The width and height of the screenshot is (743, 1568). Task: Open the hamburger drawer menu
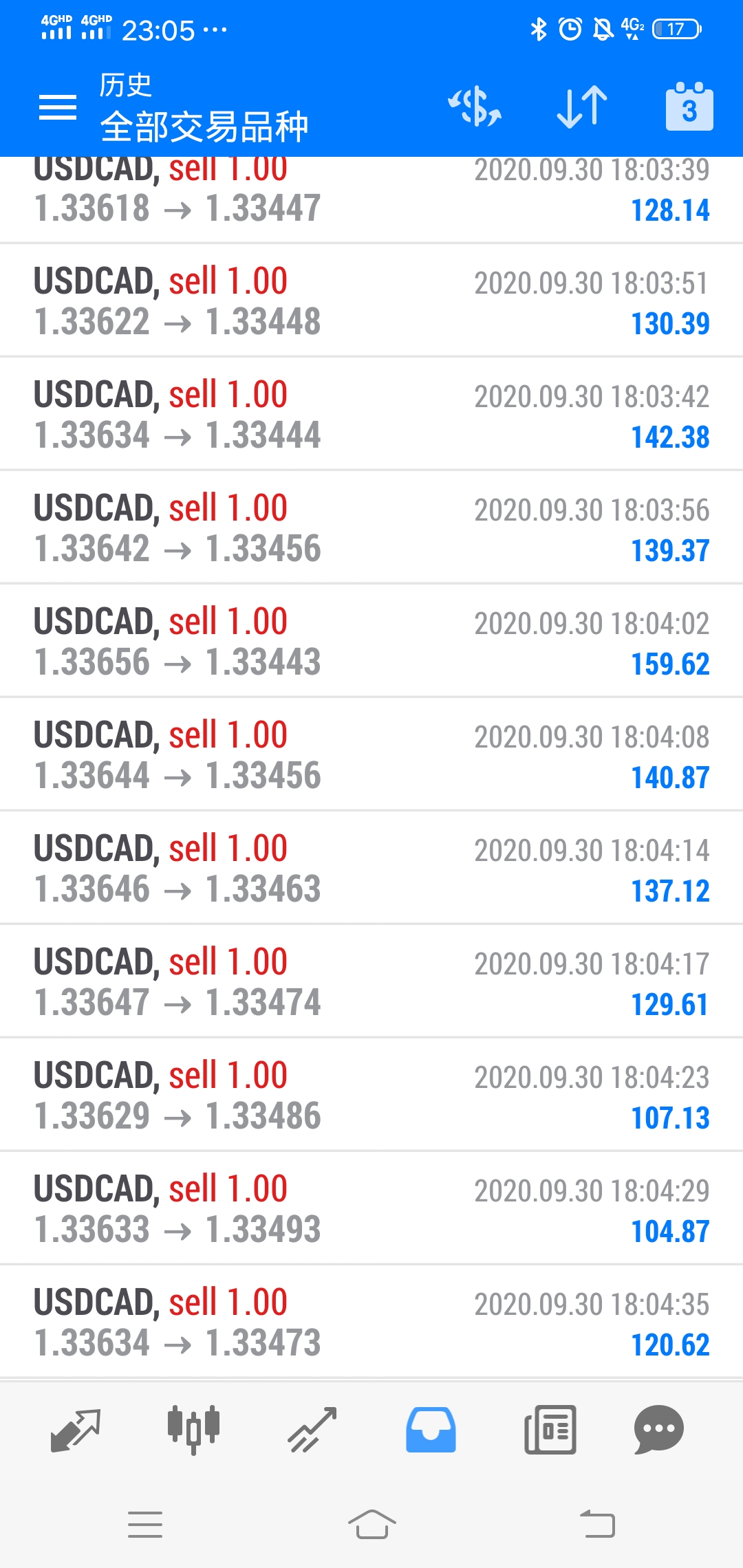(x=58, y=107)
